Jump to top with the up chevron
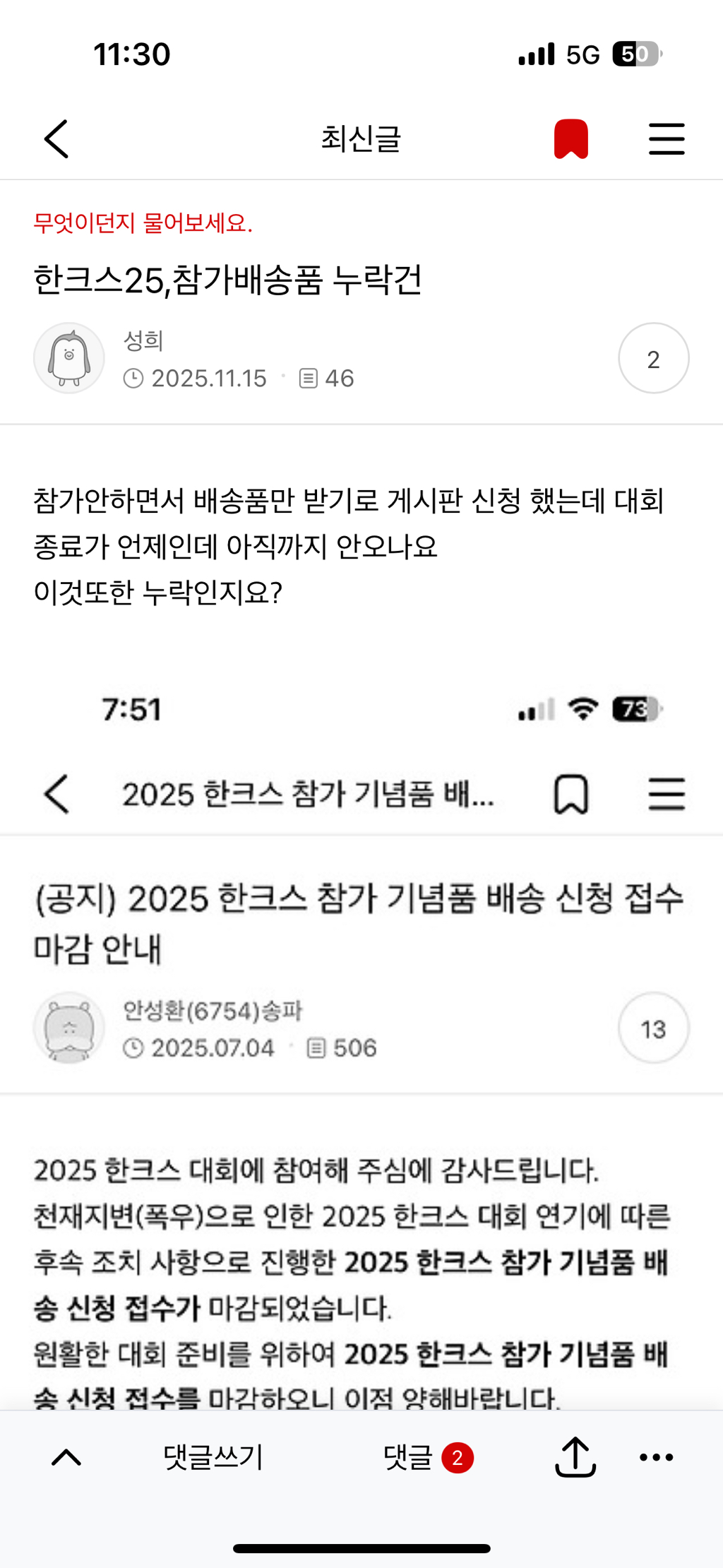Screen dimensions: 723x1568 pyautogui.click(x=66, y=1456)
